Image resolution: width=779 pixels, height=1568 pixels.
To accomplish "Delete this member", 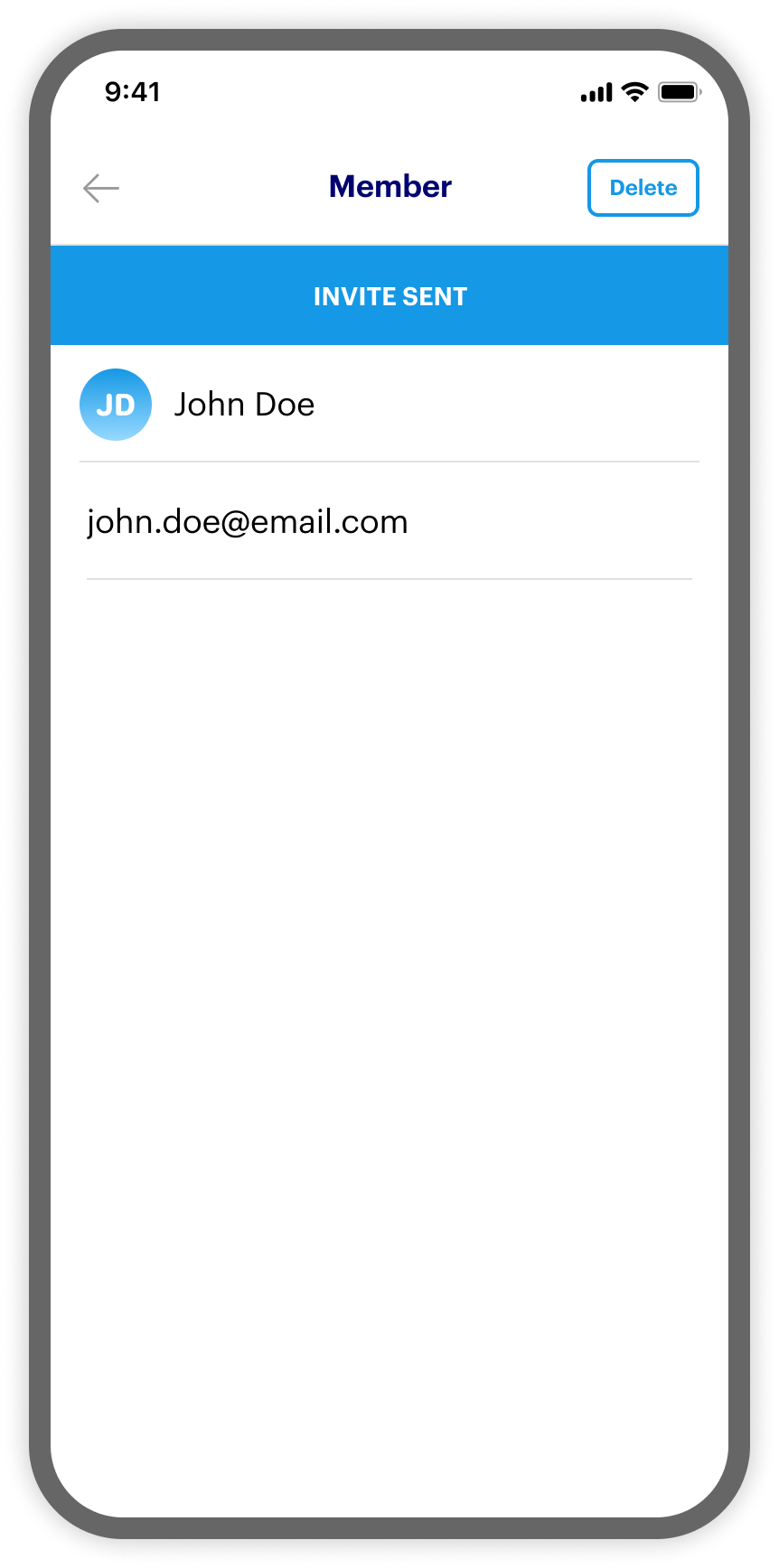I will pos(643,188).
